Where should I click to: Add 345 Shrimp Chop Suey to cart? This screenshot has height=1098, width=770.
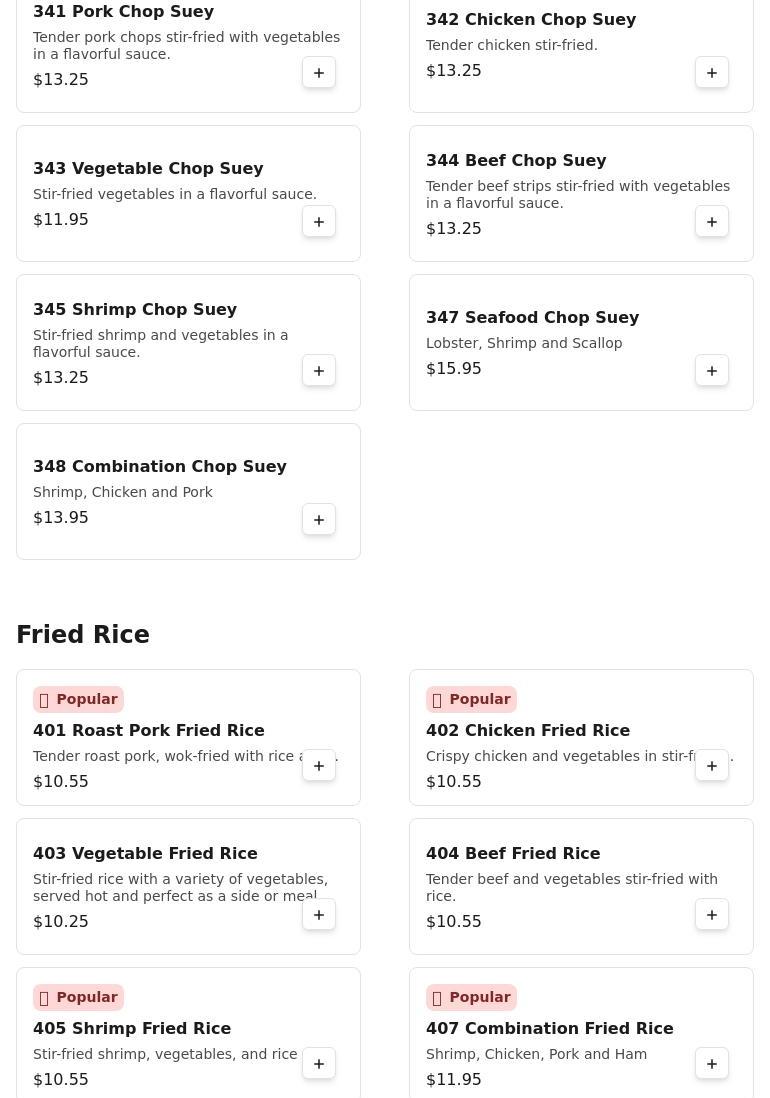tap(319, 371)
